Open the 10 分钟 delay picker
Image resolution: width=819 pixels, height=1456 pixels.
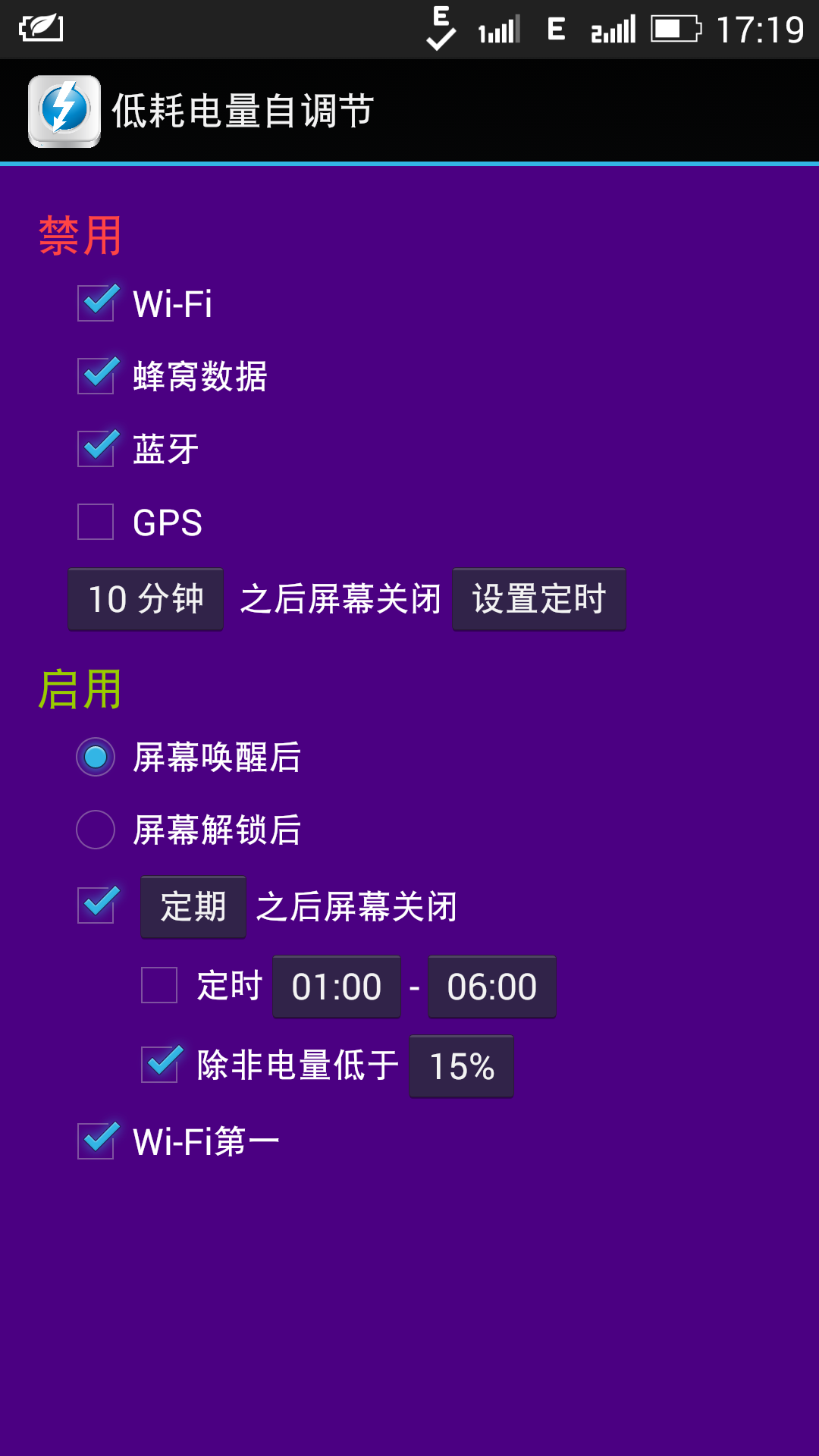(146, 599)
